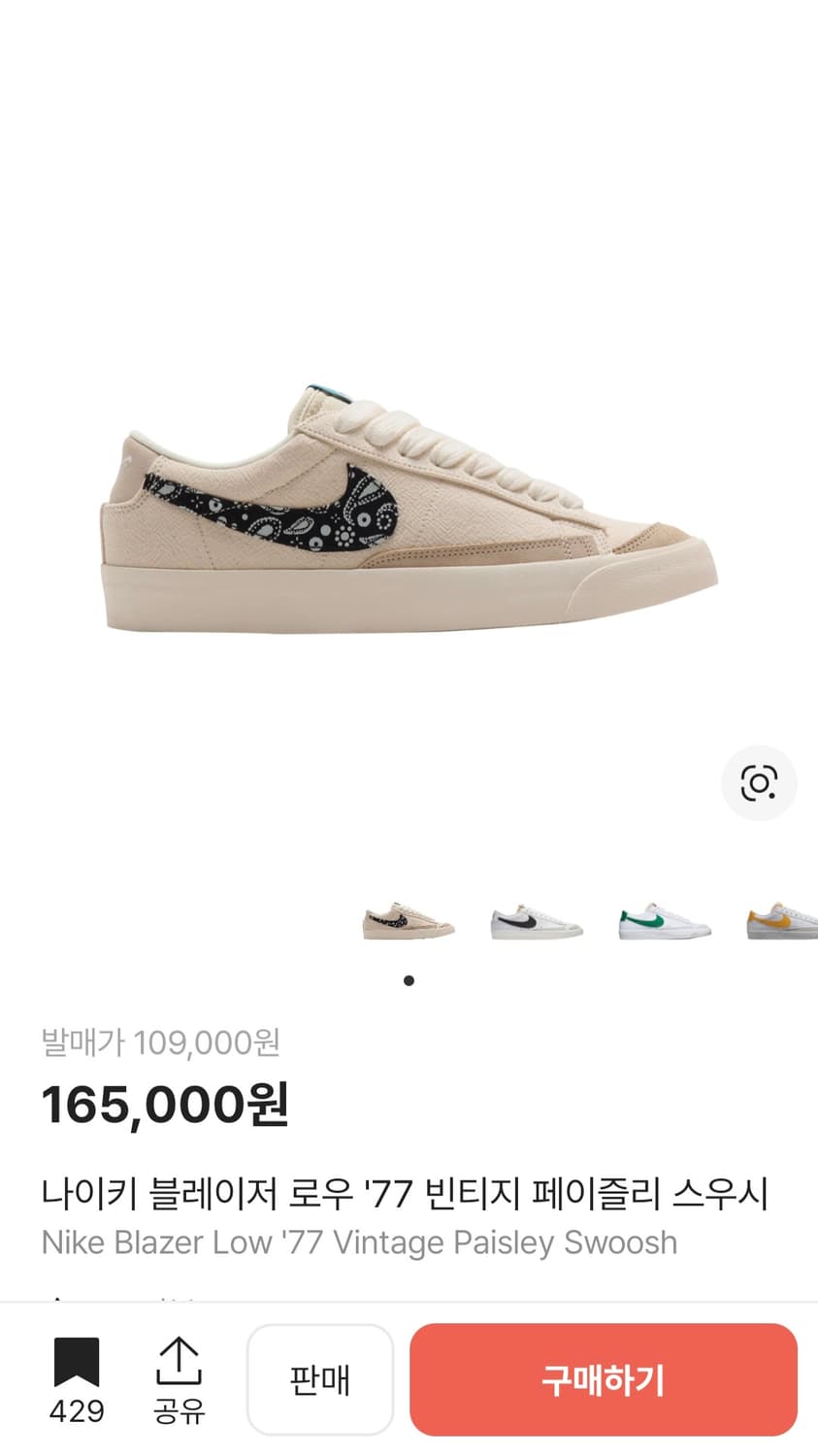The height and width of the screenshot is (1456, 818).
Task: Tap the 판매 sell button
Action: pos(320,1378)
